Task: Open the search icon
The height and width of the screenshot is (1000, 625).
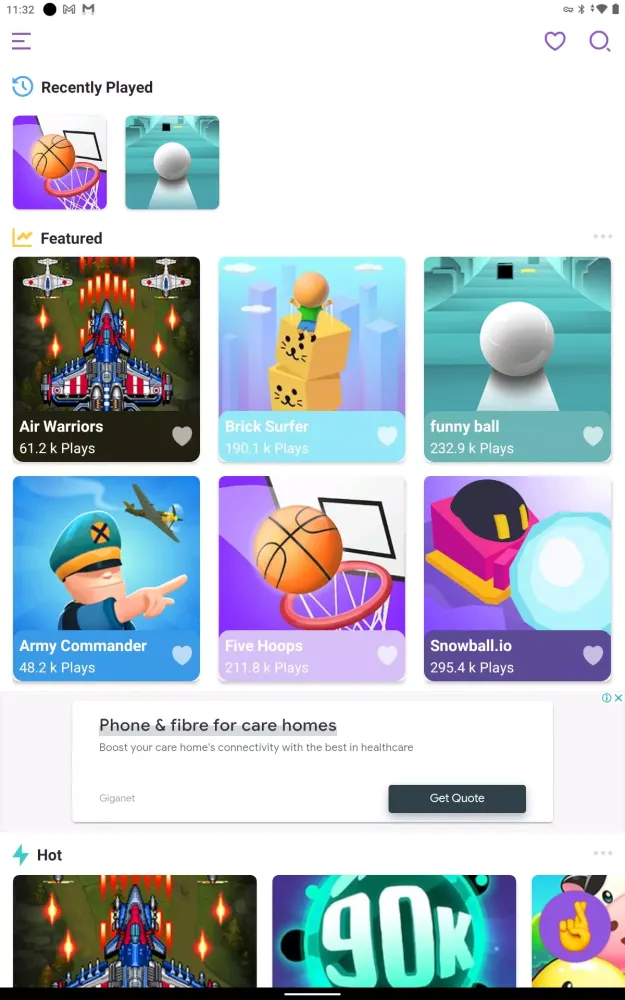Action: tap(599, 41)
